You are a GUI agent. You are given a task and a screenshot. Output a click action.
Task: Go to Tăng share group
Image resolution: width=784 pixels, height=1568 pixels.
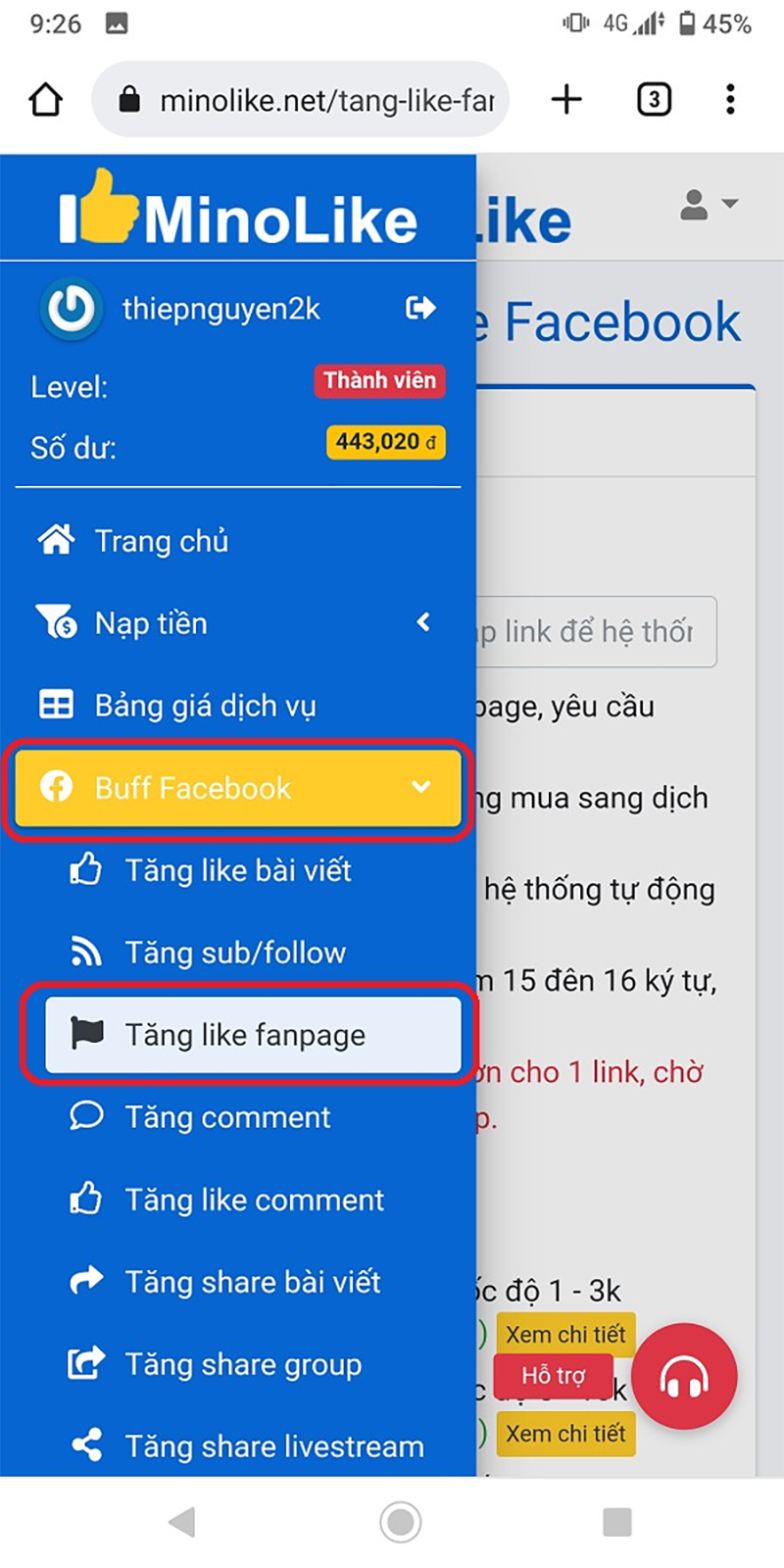243,1364
